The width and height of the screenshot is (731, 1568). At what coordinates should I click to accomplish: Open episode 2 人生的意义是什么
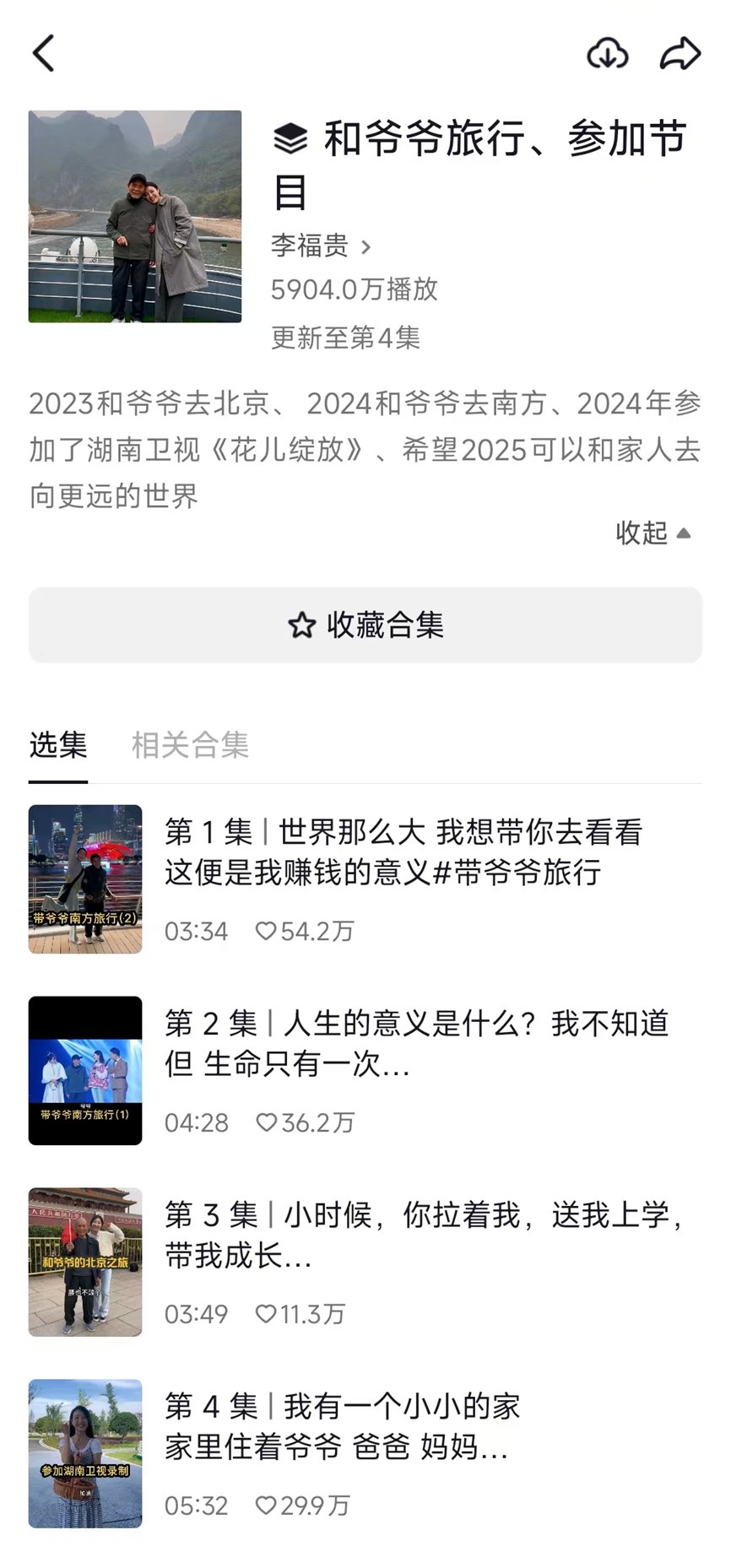point(365,1071)
